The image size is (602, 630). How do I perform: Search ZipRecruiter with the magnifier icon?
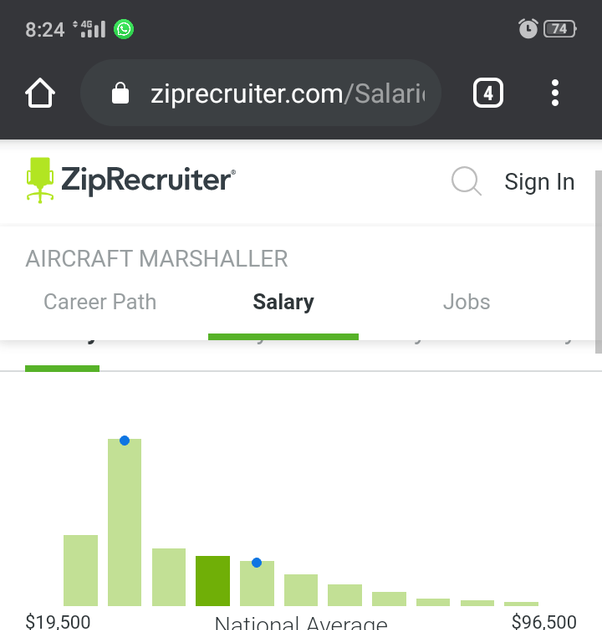[x=466, y=181]
